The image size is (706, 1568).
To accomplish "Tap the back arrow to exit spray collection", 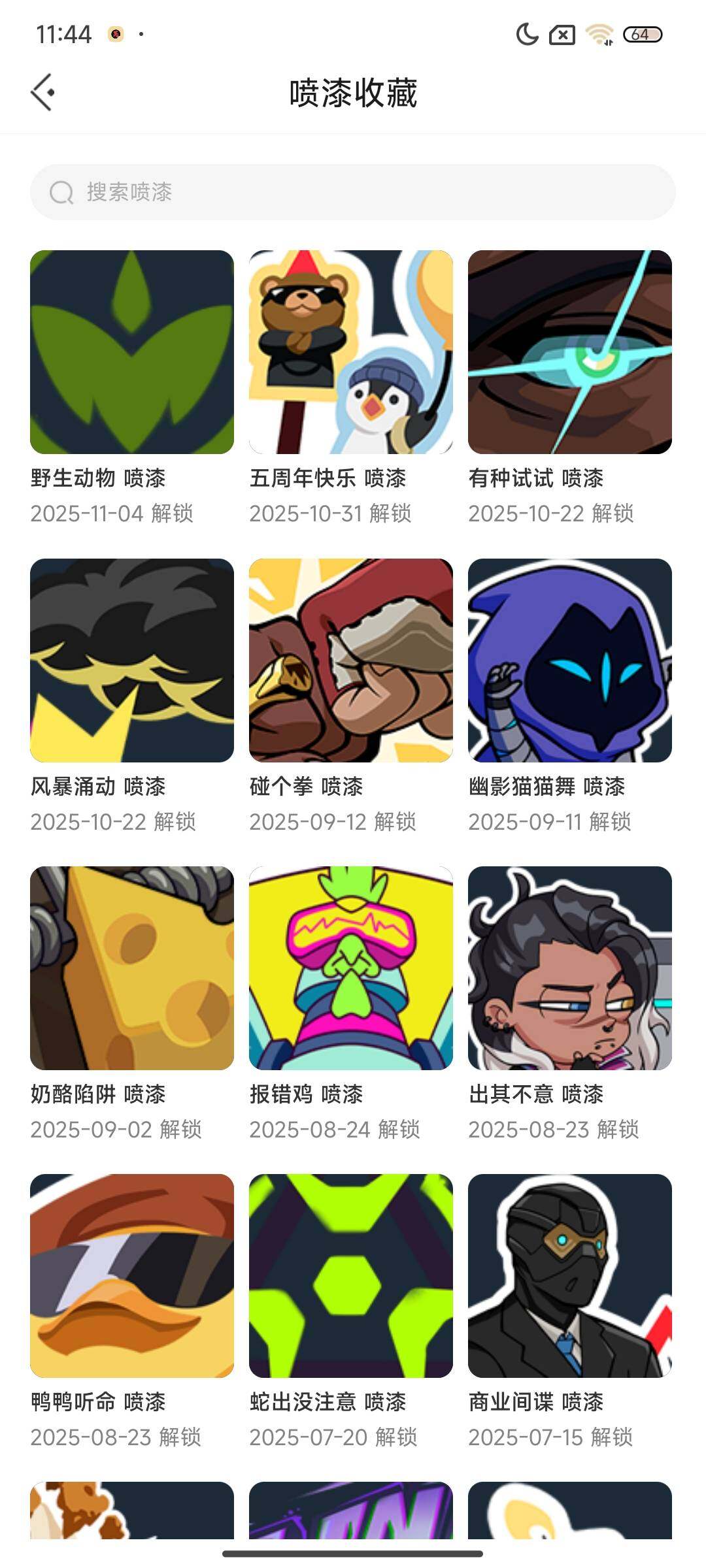I will point(45,91).
